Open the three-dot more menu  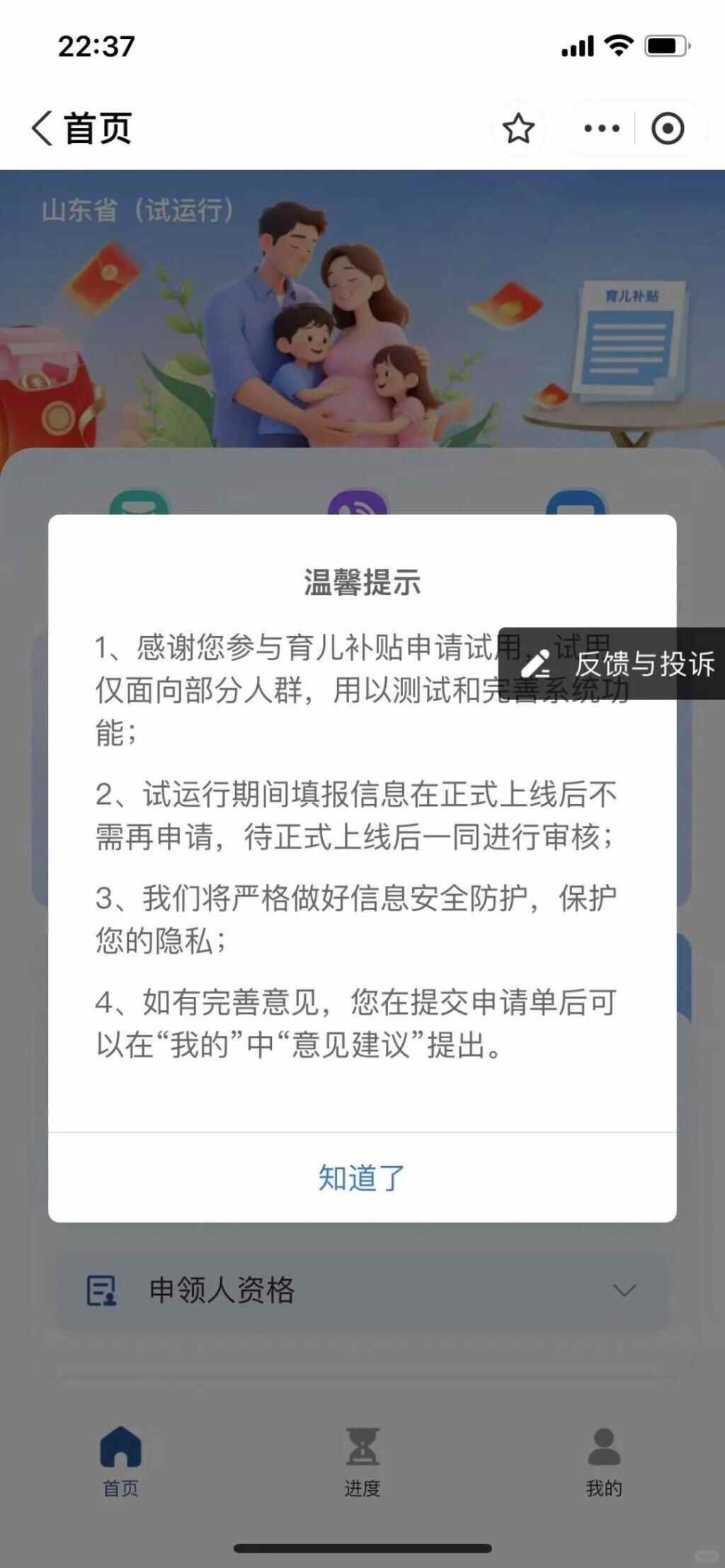[x=602, y=129]
